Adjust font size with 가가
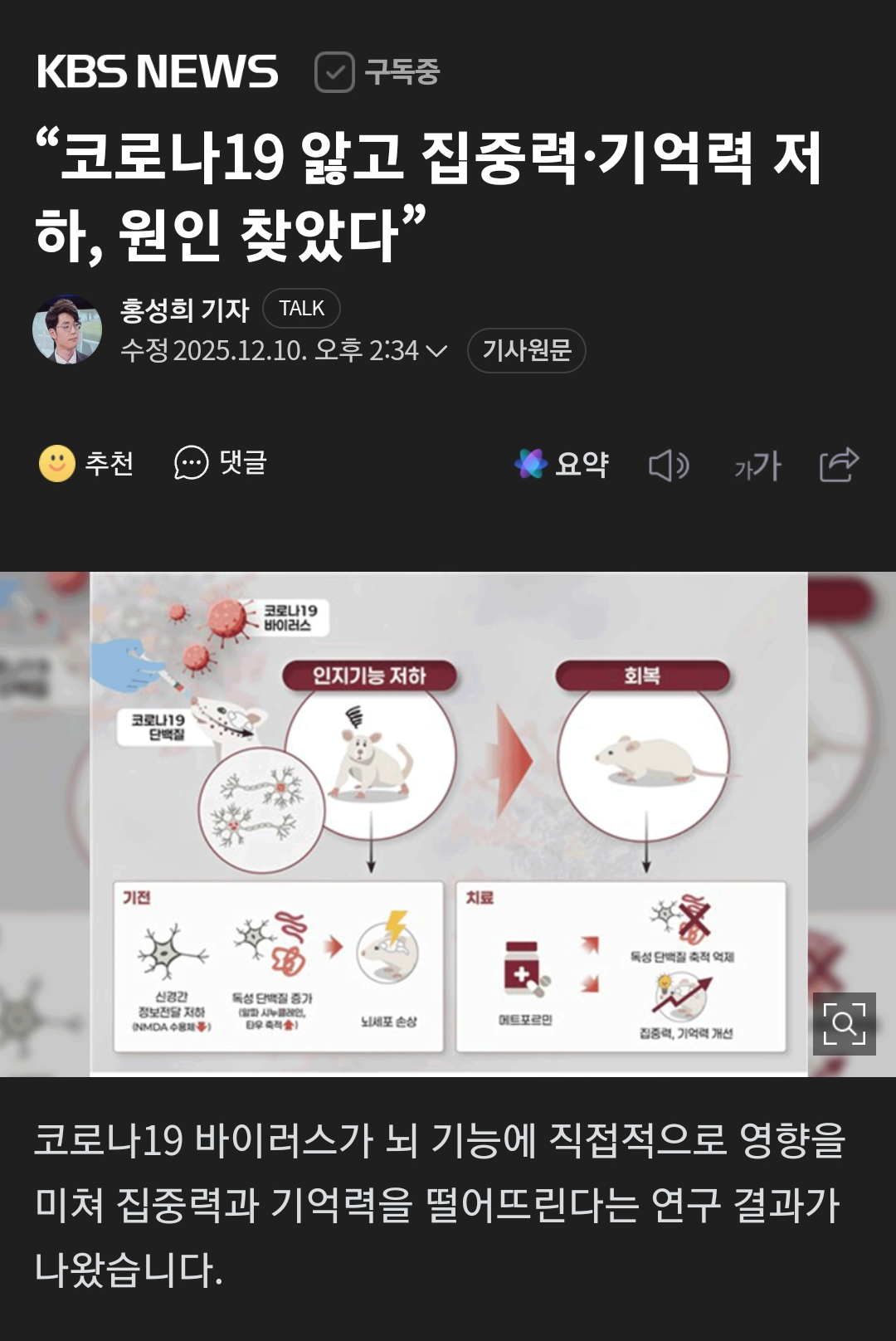Screen dimensions: 896x1341 click(757, 466)
